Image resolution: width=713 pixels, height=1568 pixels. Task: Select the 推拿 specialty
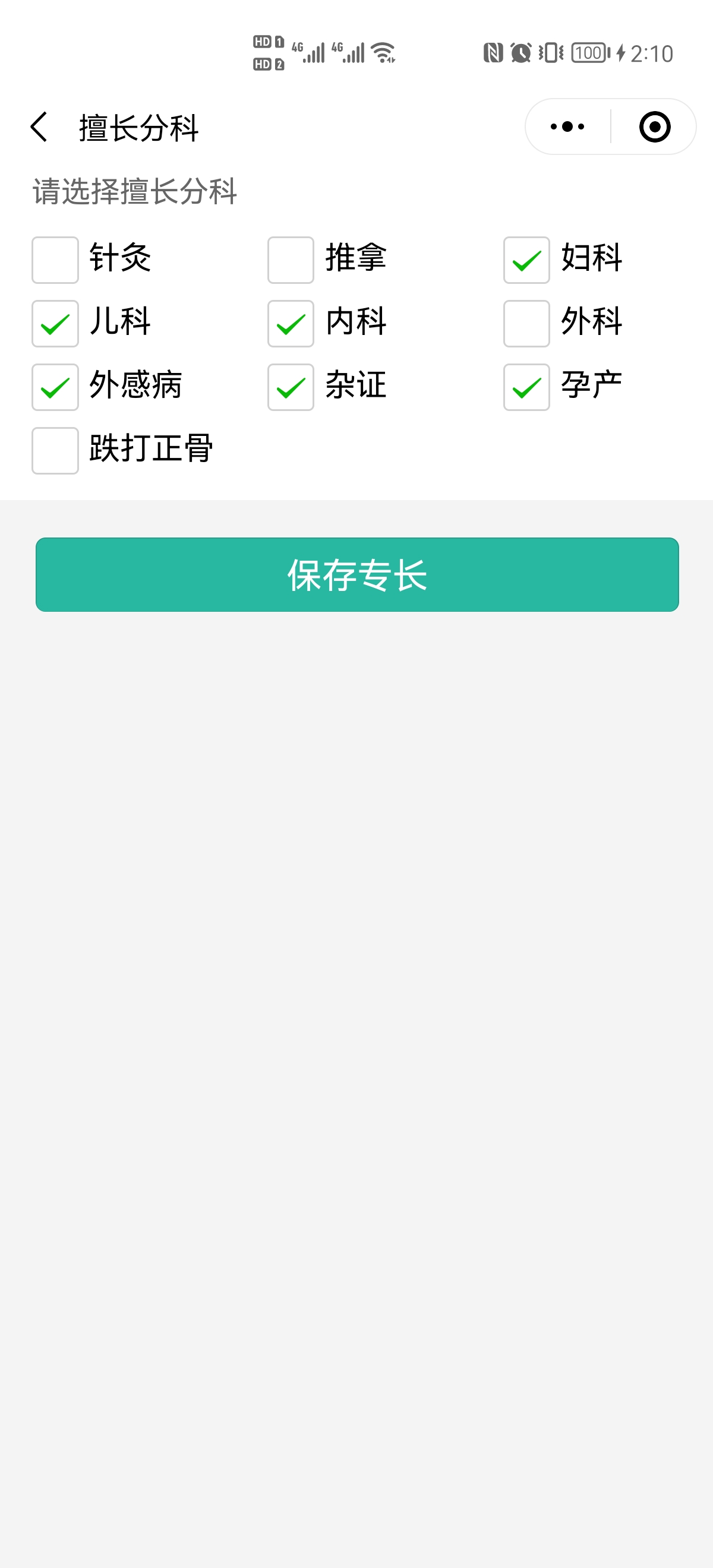coord(291,260)
